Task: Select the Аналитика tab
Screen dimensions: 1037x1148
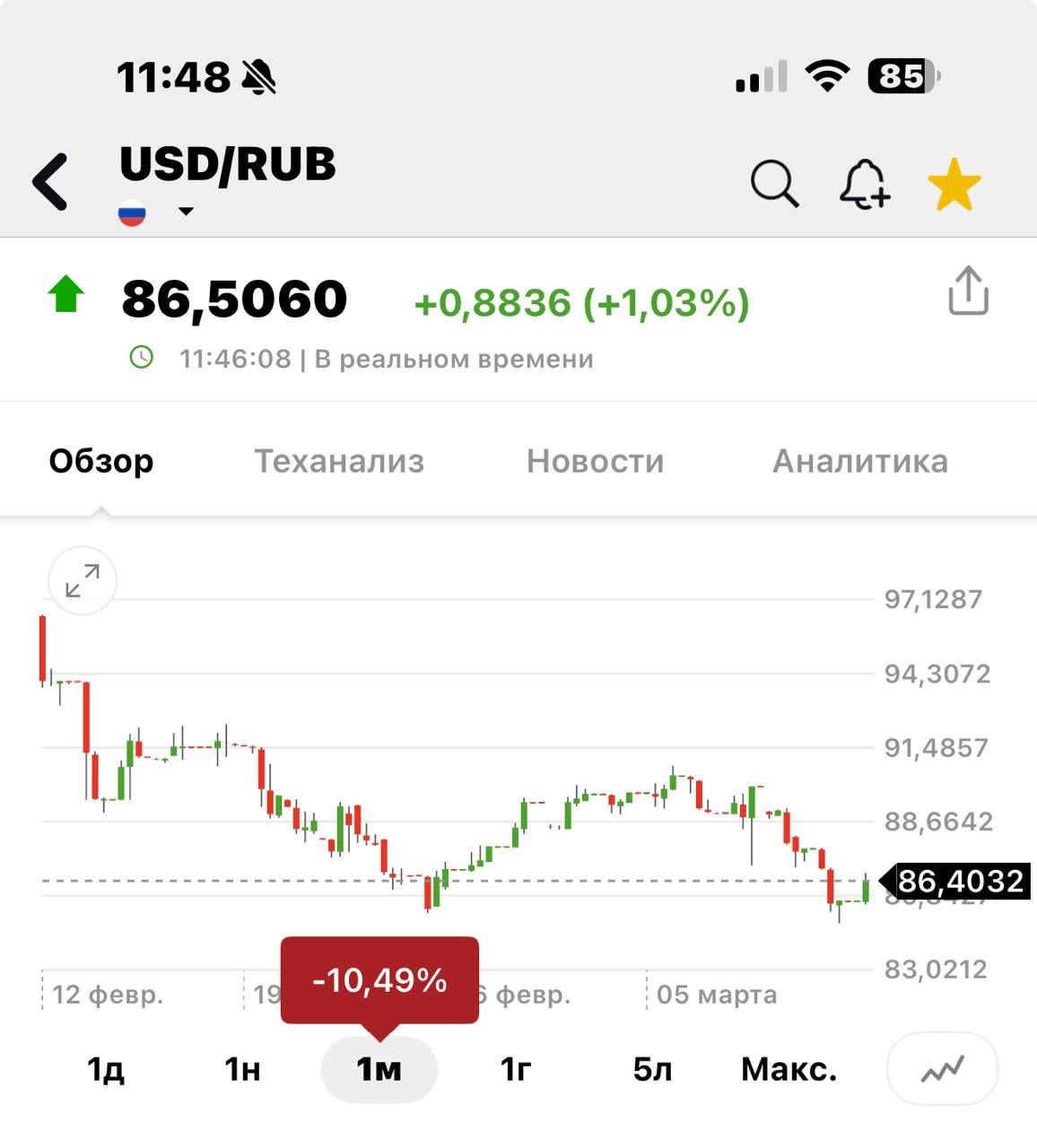Action: (x=859, y=461)
